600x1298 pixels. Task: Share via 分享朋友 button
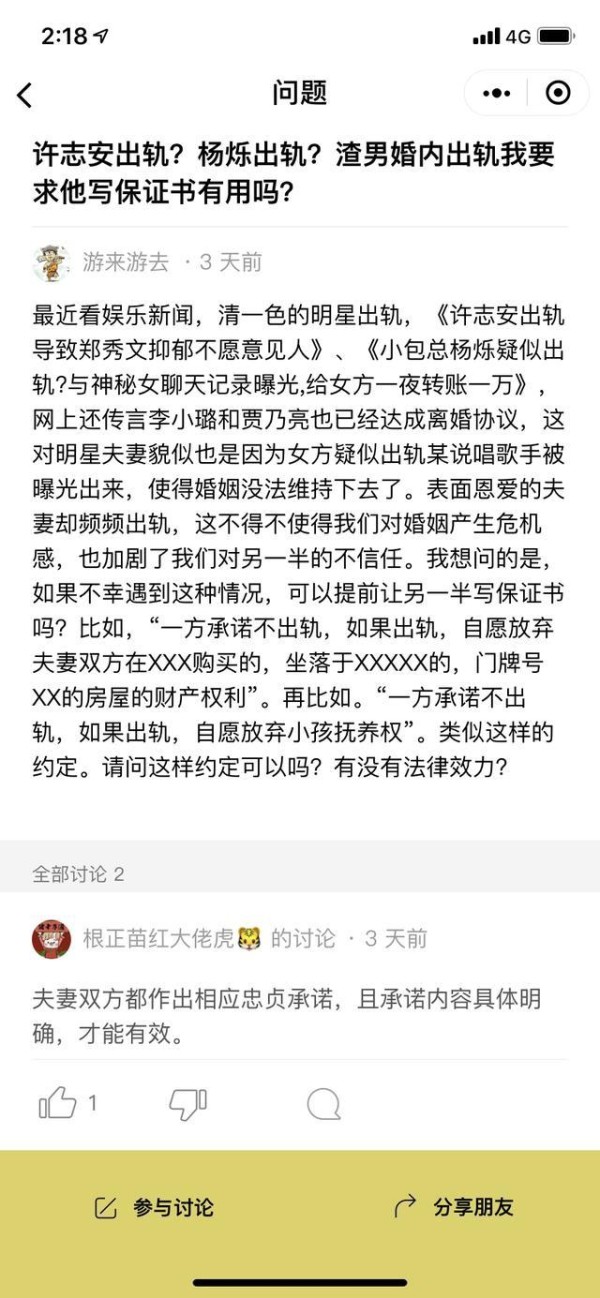[453, 1207]
